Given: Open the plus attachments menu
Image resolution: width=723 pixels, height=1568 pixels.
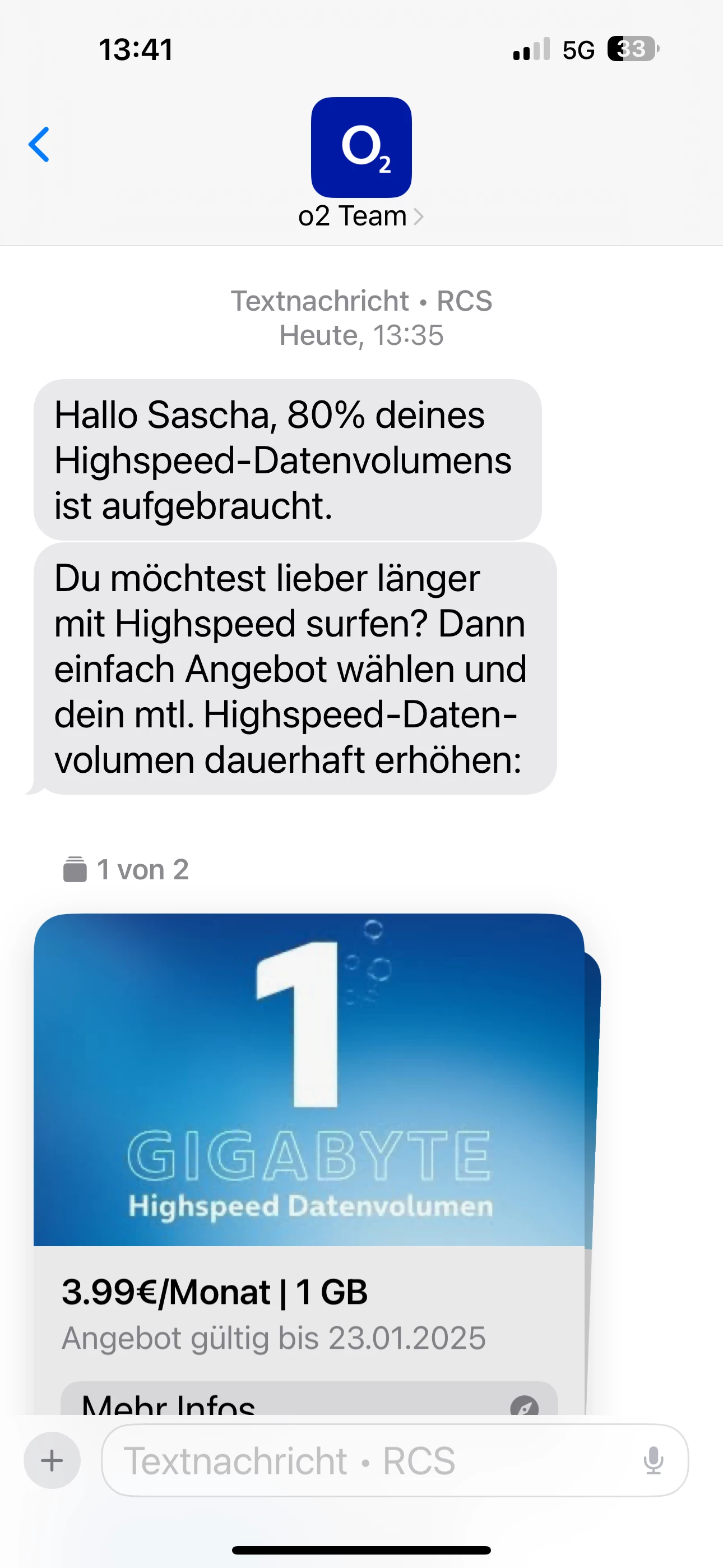Looking at the screenshot, I should [x=52, y=1460].
